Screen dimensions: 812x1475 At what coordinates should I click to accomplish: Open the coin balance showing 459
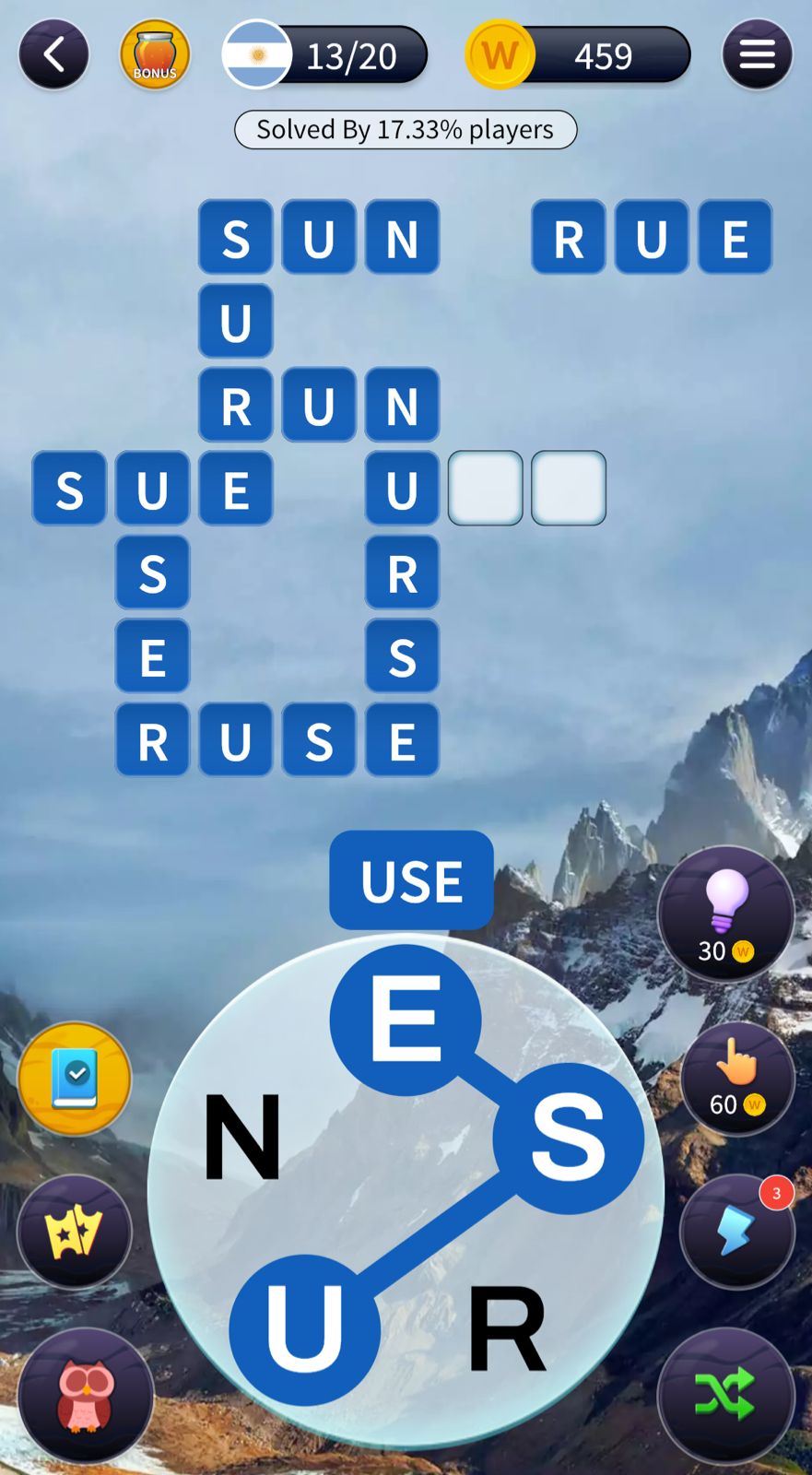[x=579, y=55]
